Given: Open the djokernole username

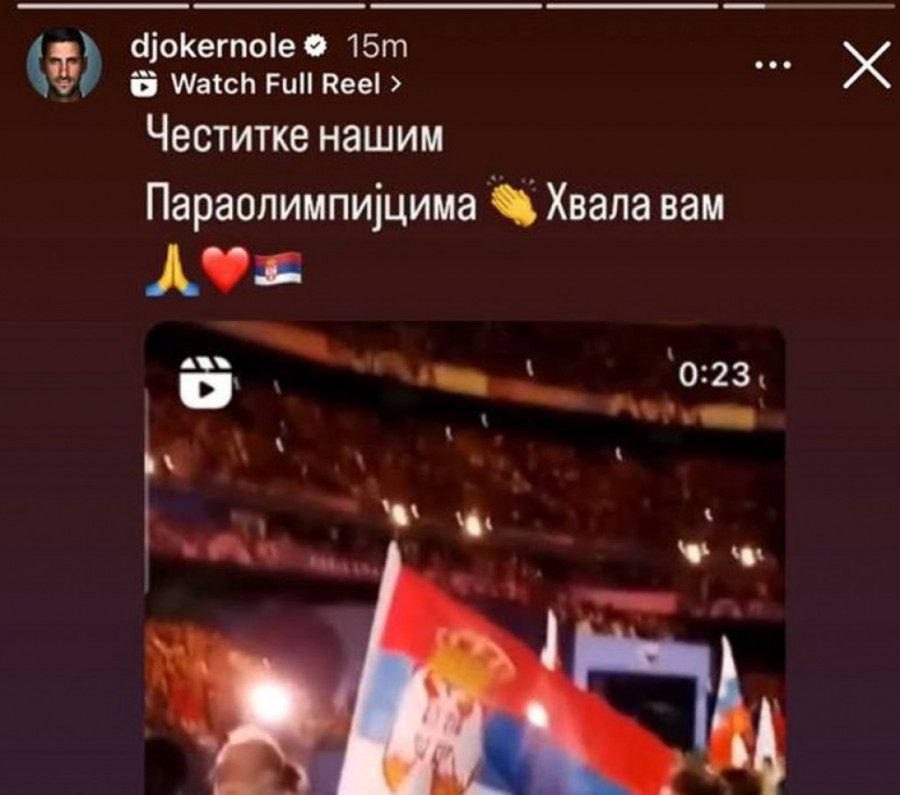Looking at the screenshot, I should coord(212,46).
